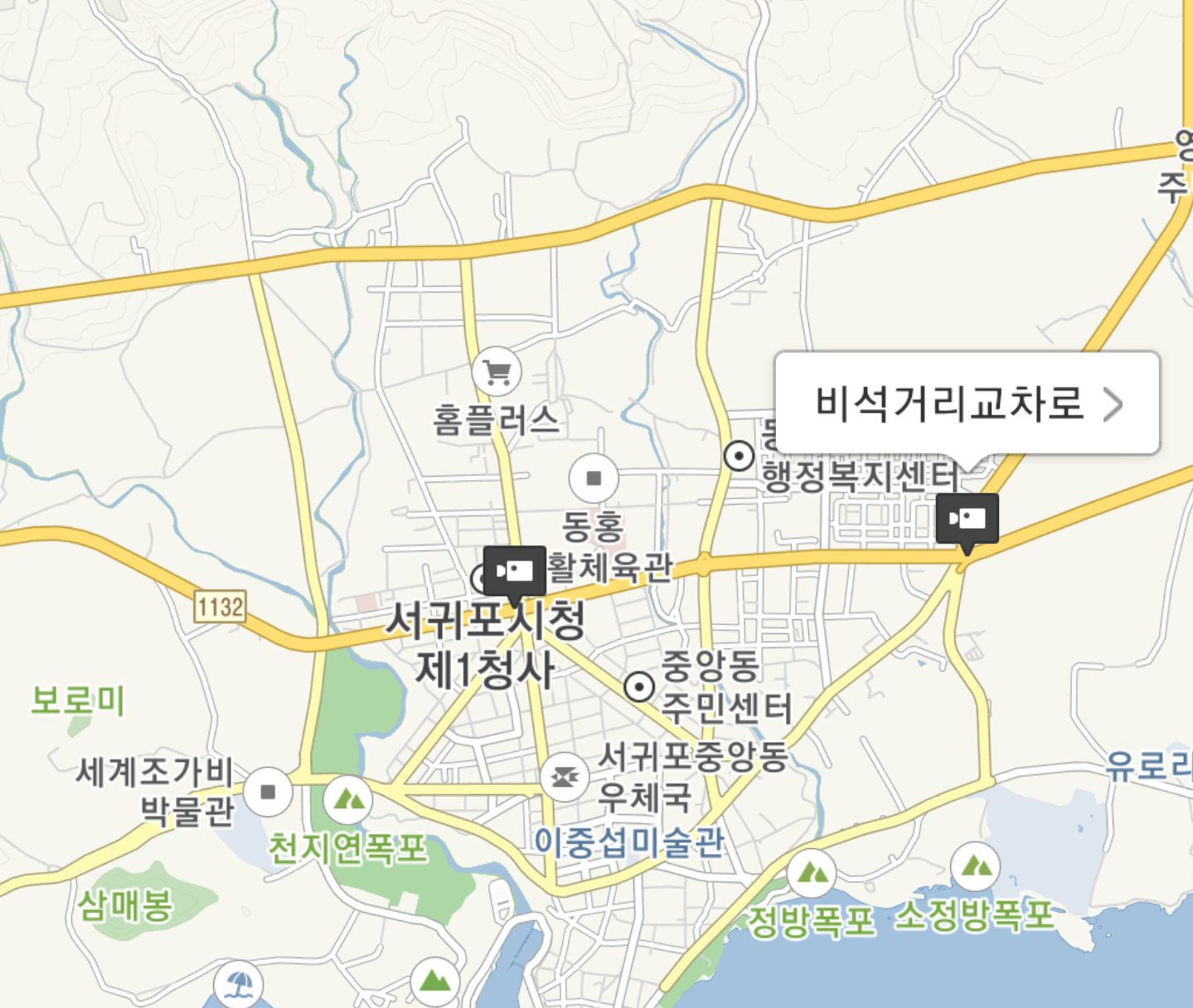Tap the 세계조가비 박물관 museum marker
Screen dimensions: 1193x1008
click(268, 792)
